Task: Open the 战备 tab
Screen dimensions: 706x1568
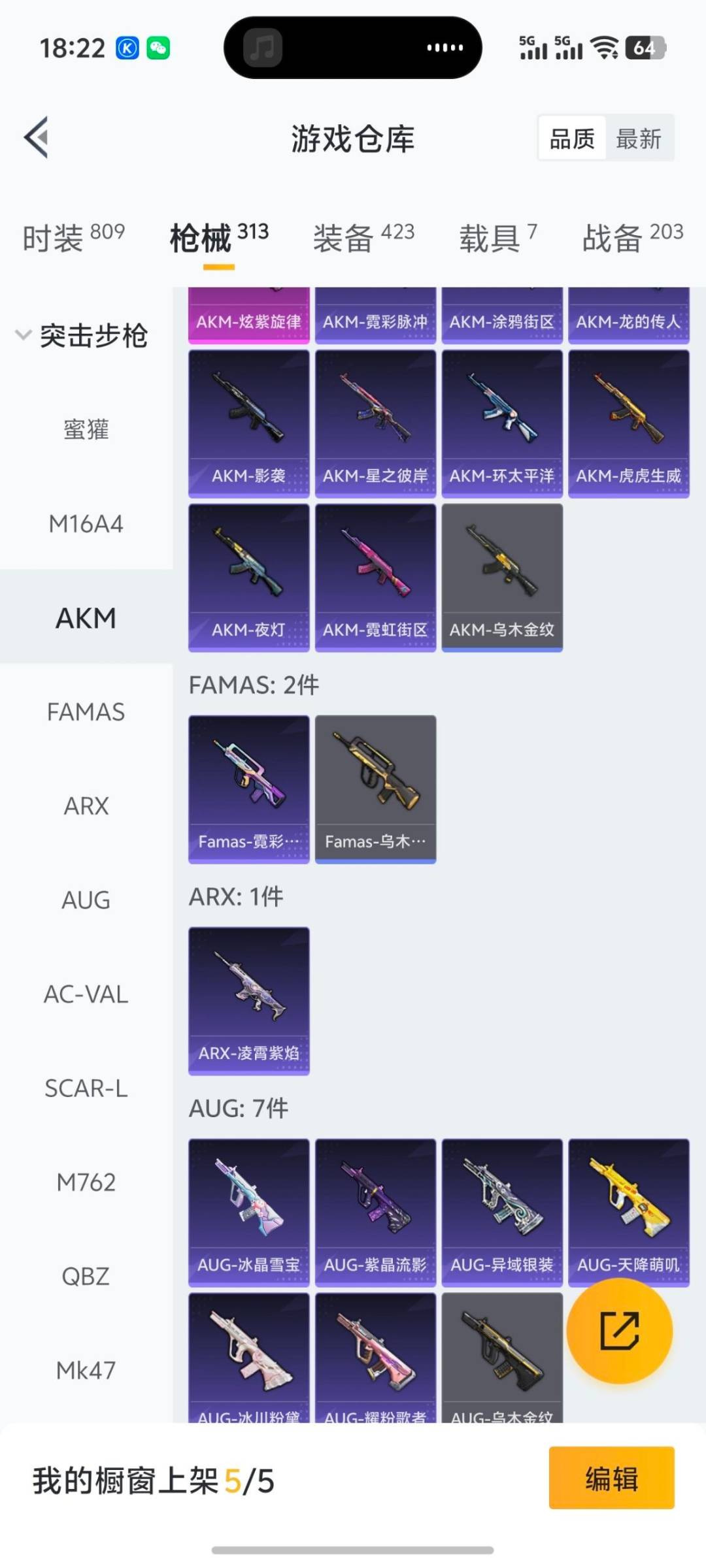Action: (632, 237)
